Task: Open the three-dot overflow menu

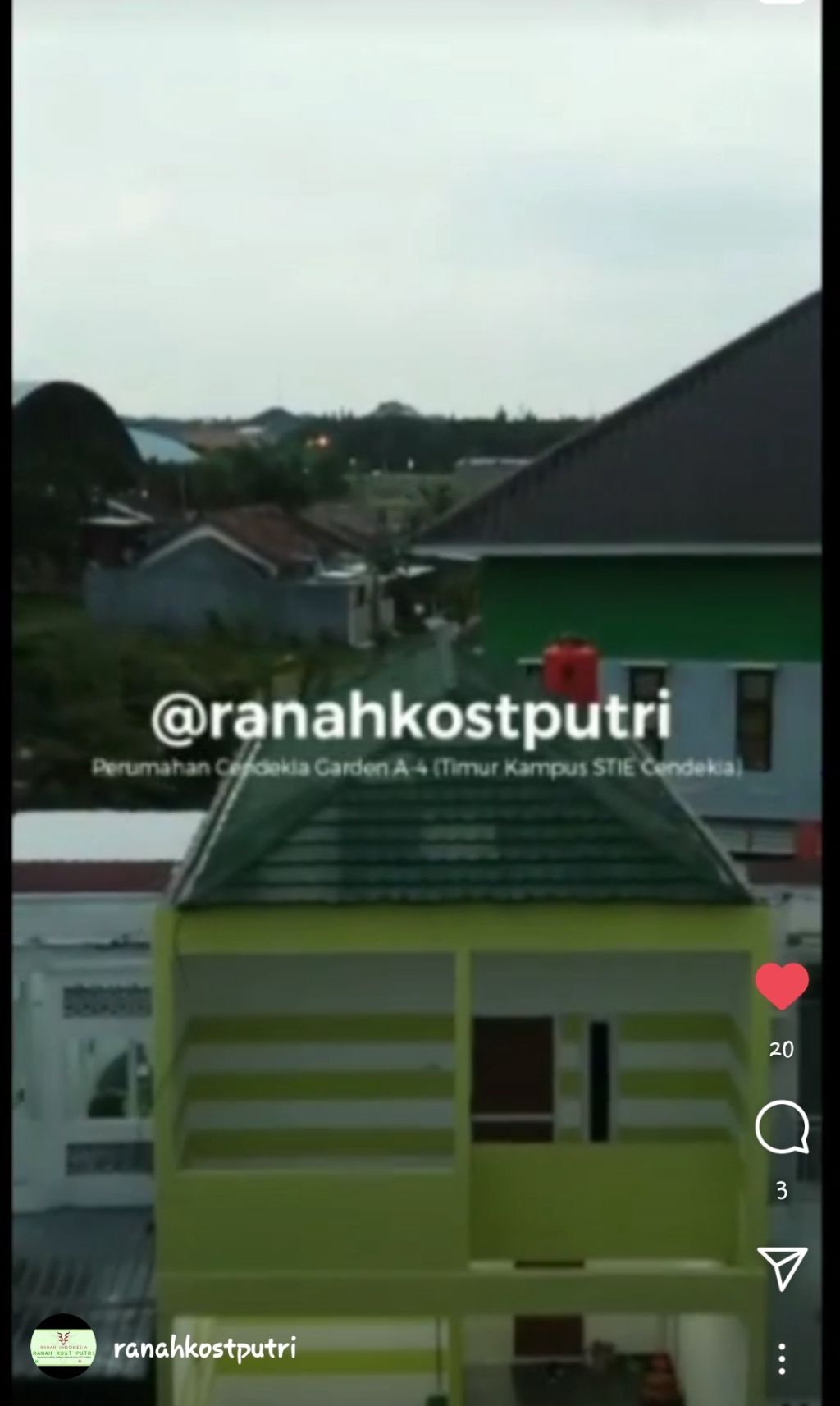Action: click(782, 1359)
